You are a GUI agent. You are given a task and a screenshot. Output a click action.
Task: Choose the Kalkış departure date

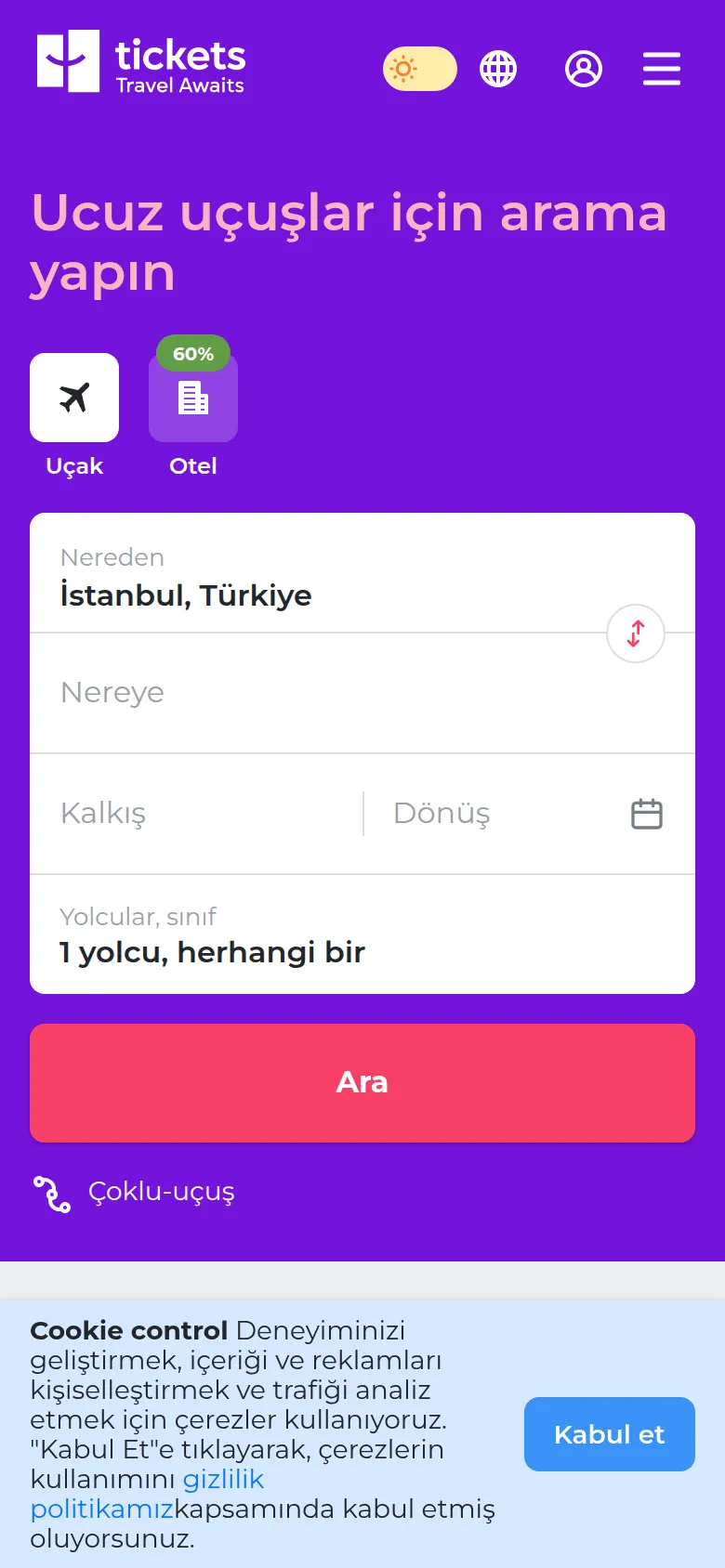pyautogui.click(x=197, y=814)
